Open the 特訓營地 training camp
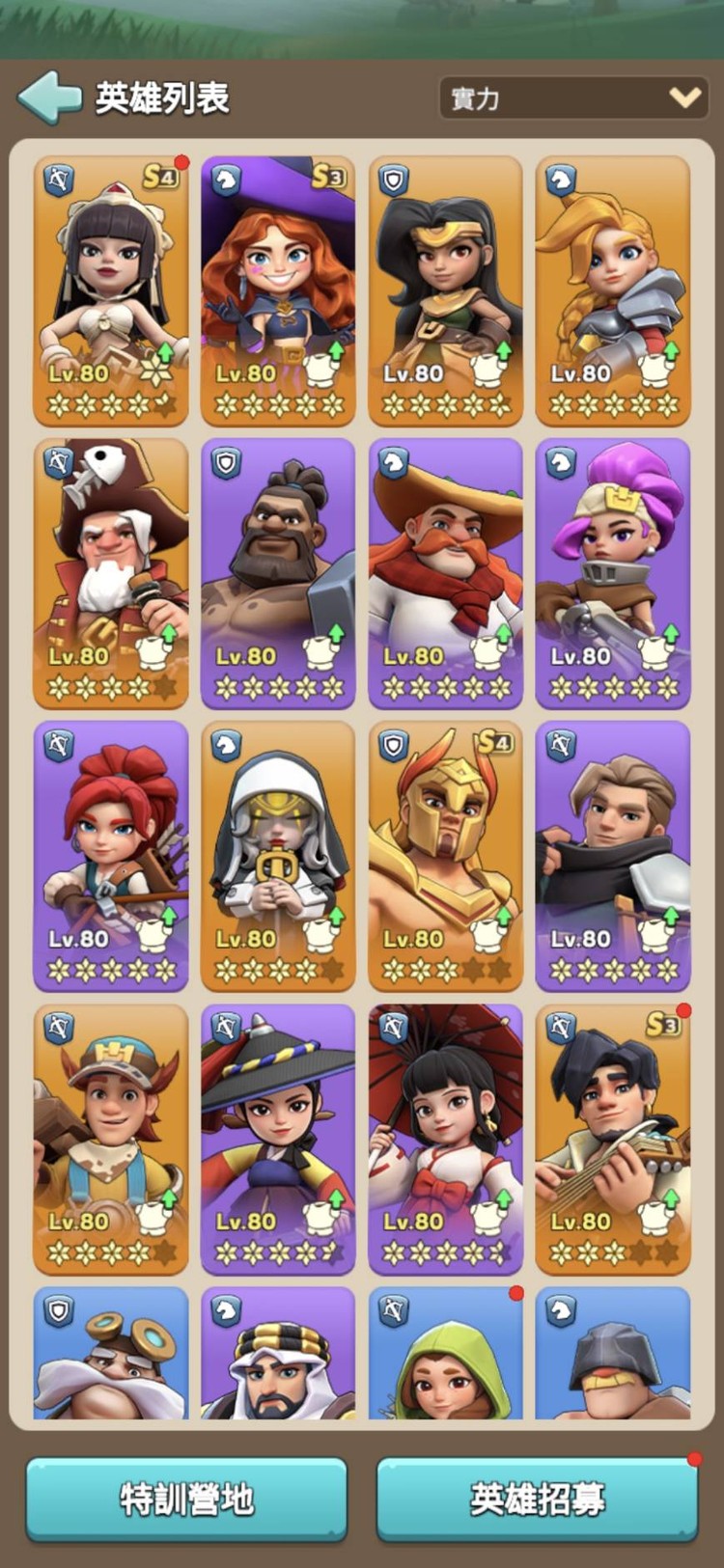Screen dimensions: 724x1568 (x=186, y=1498)
